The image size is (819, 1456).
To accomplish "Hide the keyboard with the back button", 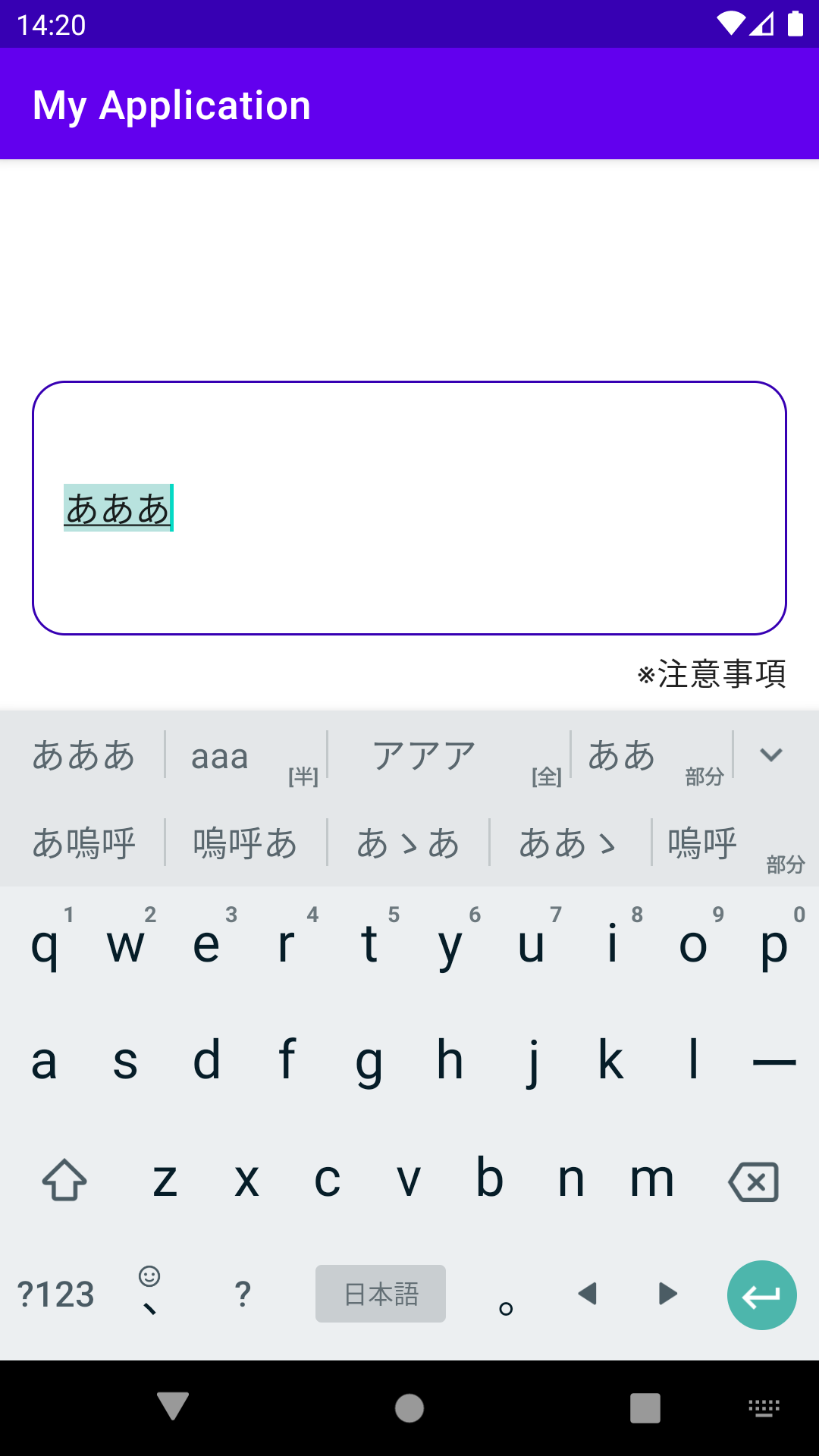I will click(x=173, y=1407).
